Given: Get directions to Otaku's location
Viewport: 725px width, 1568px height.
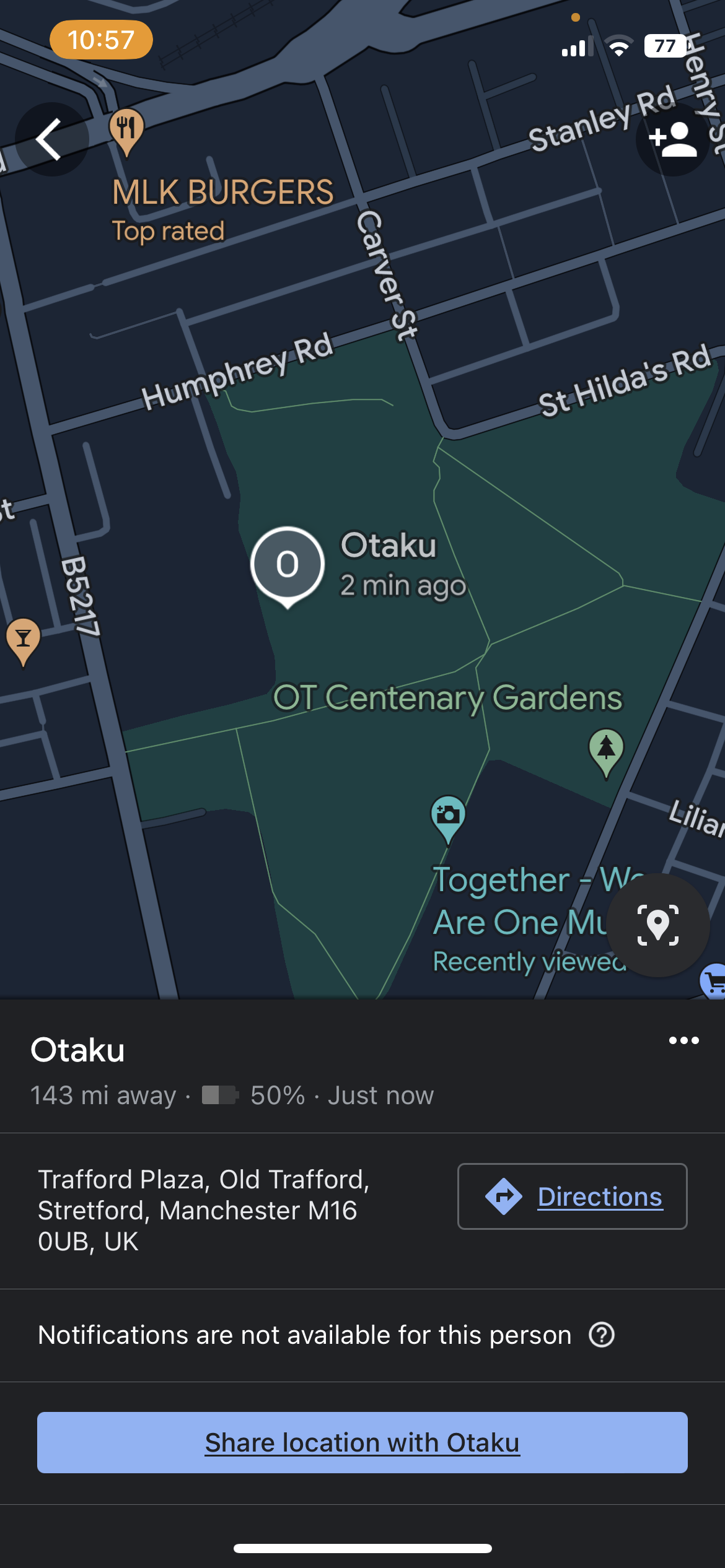Looking at the screenshot, I should click(x=572, y=1196).
